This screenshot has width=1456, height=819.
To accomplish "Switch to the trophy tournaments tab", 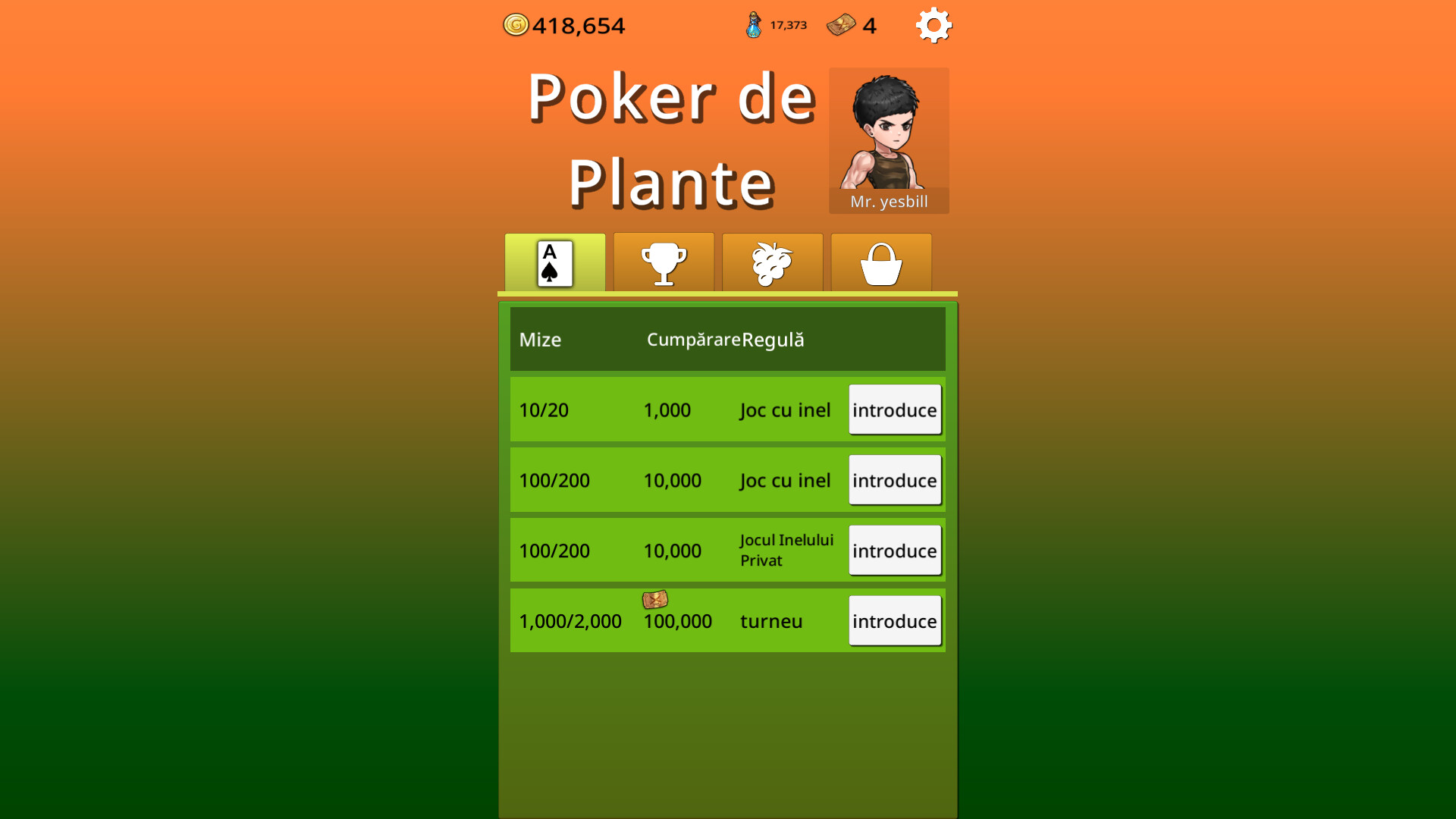I will (x=664, y=263).
